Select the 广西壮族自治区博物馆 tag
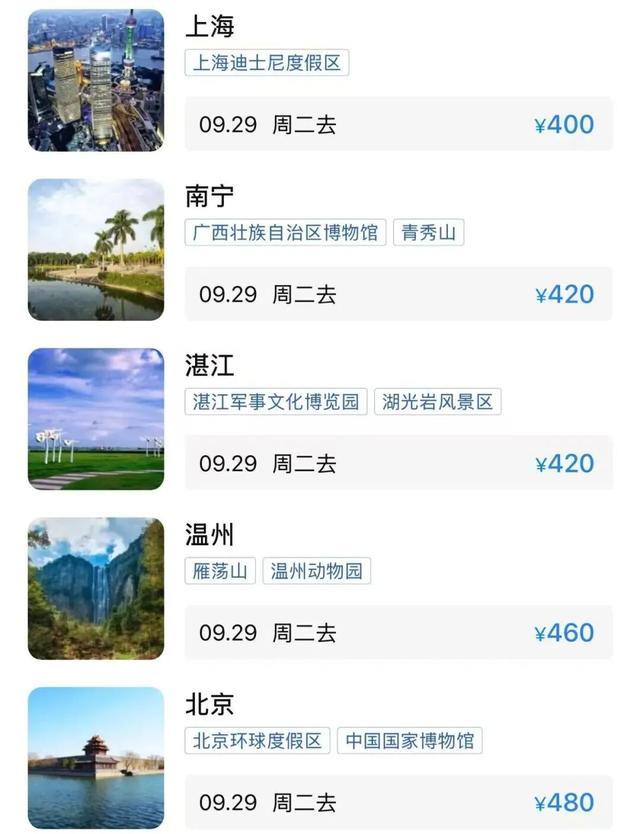Viewport: 640px width, 834px height. pyautogui.click(x=285, y=232)
